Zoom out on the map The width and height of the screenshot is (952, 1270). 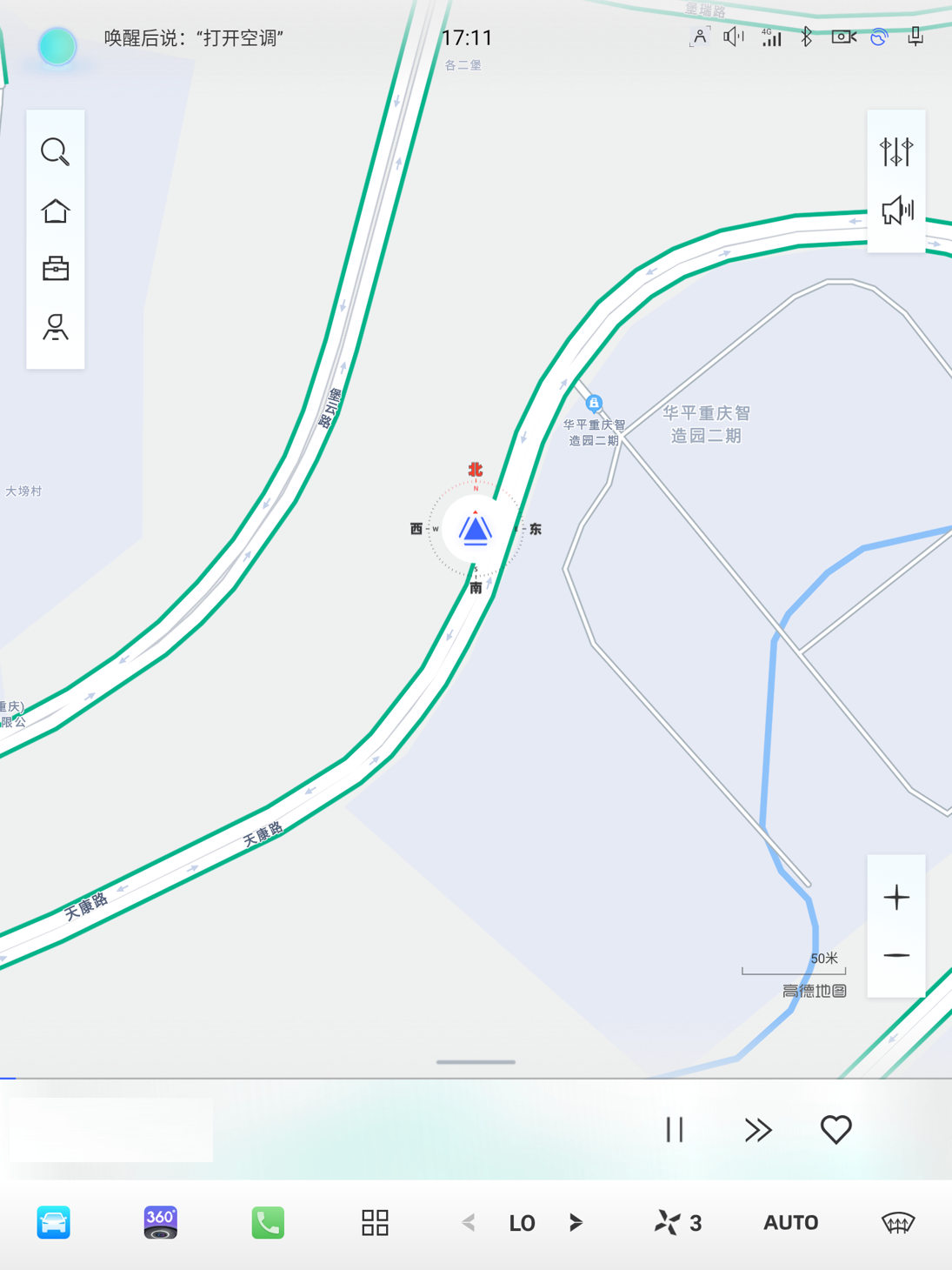click(895, 956)
